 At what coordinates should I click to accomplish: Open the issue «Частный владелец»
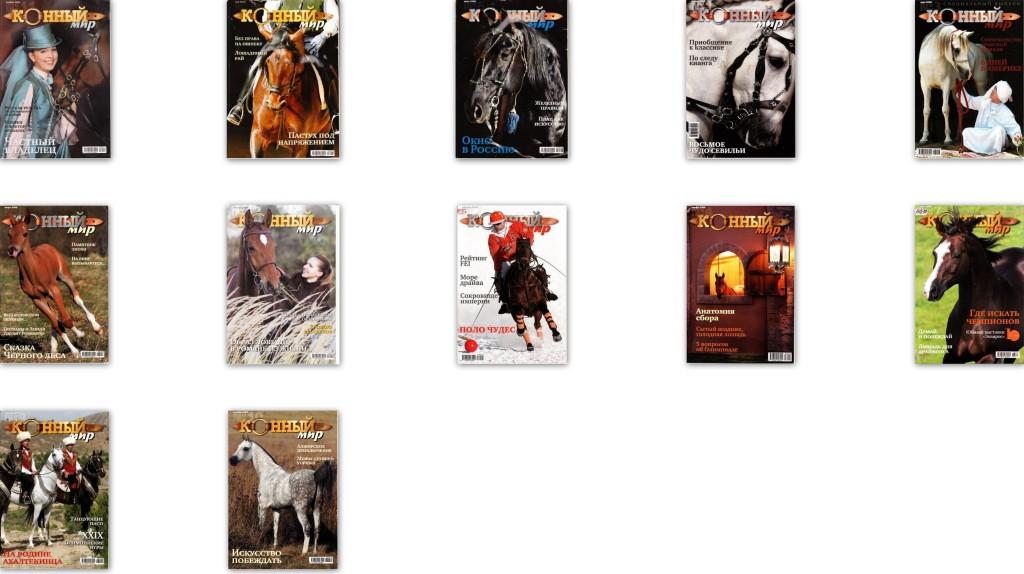tap(55, 79)
